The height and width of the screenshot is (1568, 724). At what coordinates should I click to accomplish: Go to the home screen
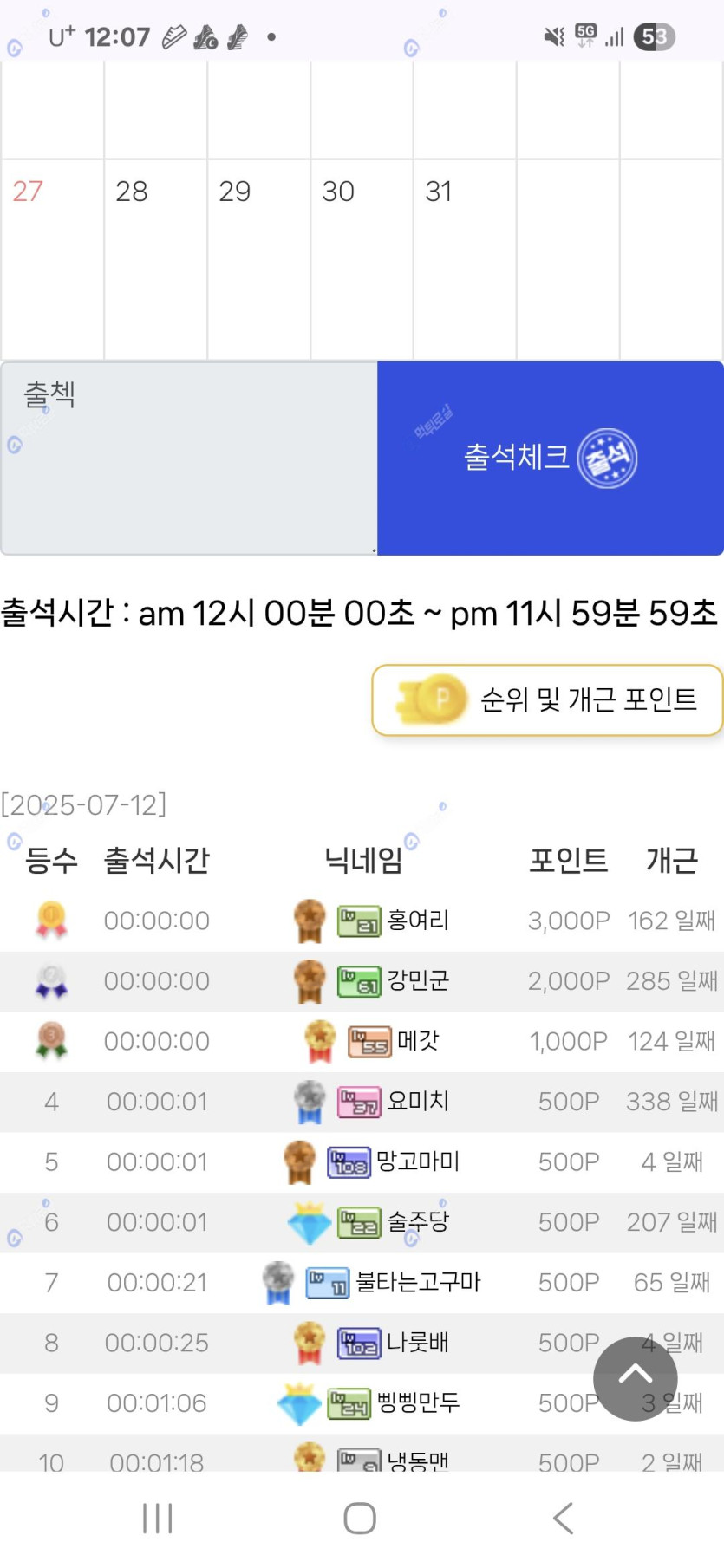(360, 1518)
